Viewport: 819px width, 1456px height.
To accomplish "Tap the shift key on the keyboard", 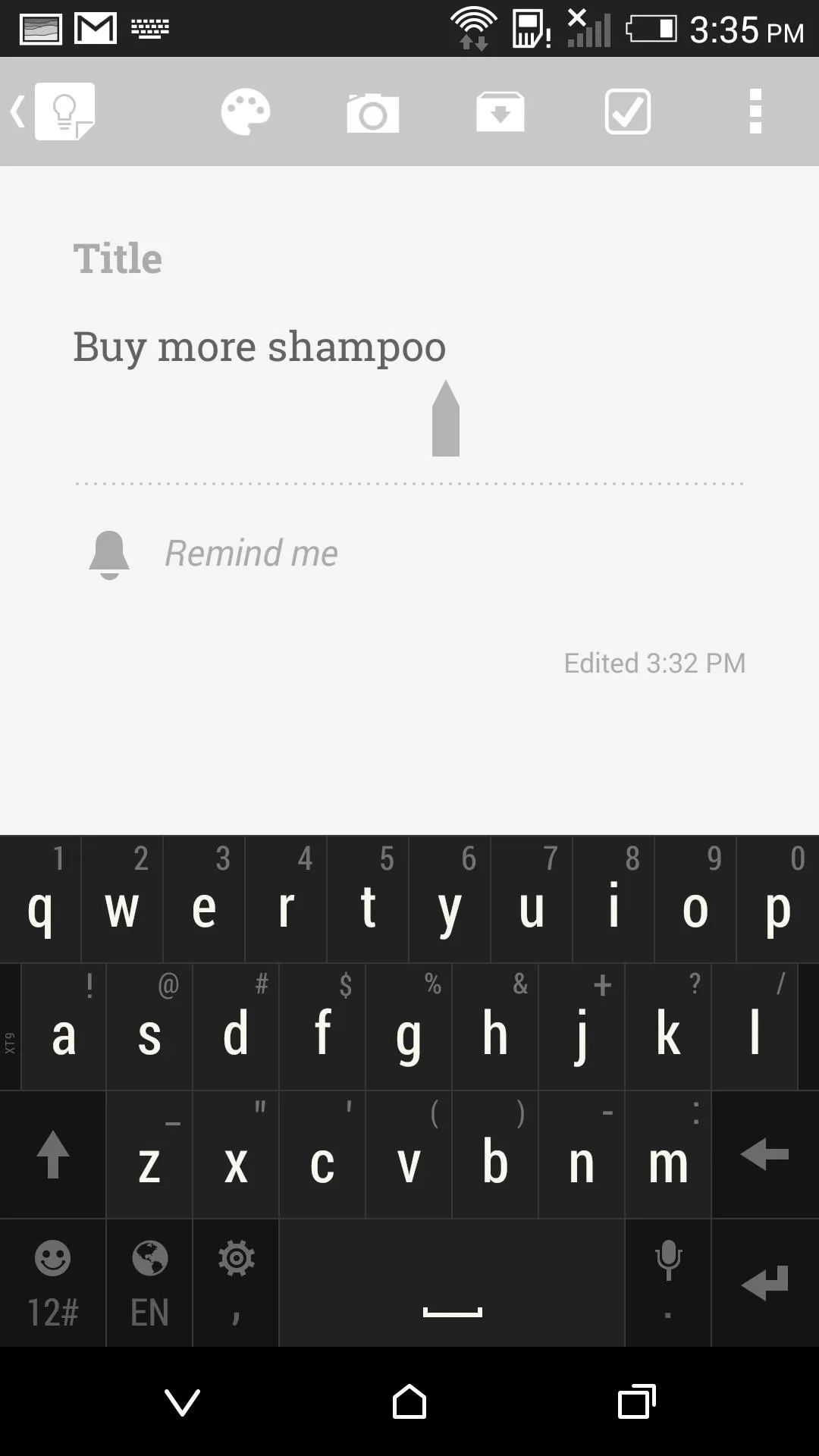I will [x=52, y=1155].
